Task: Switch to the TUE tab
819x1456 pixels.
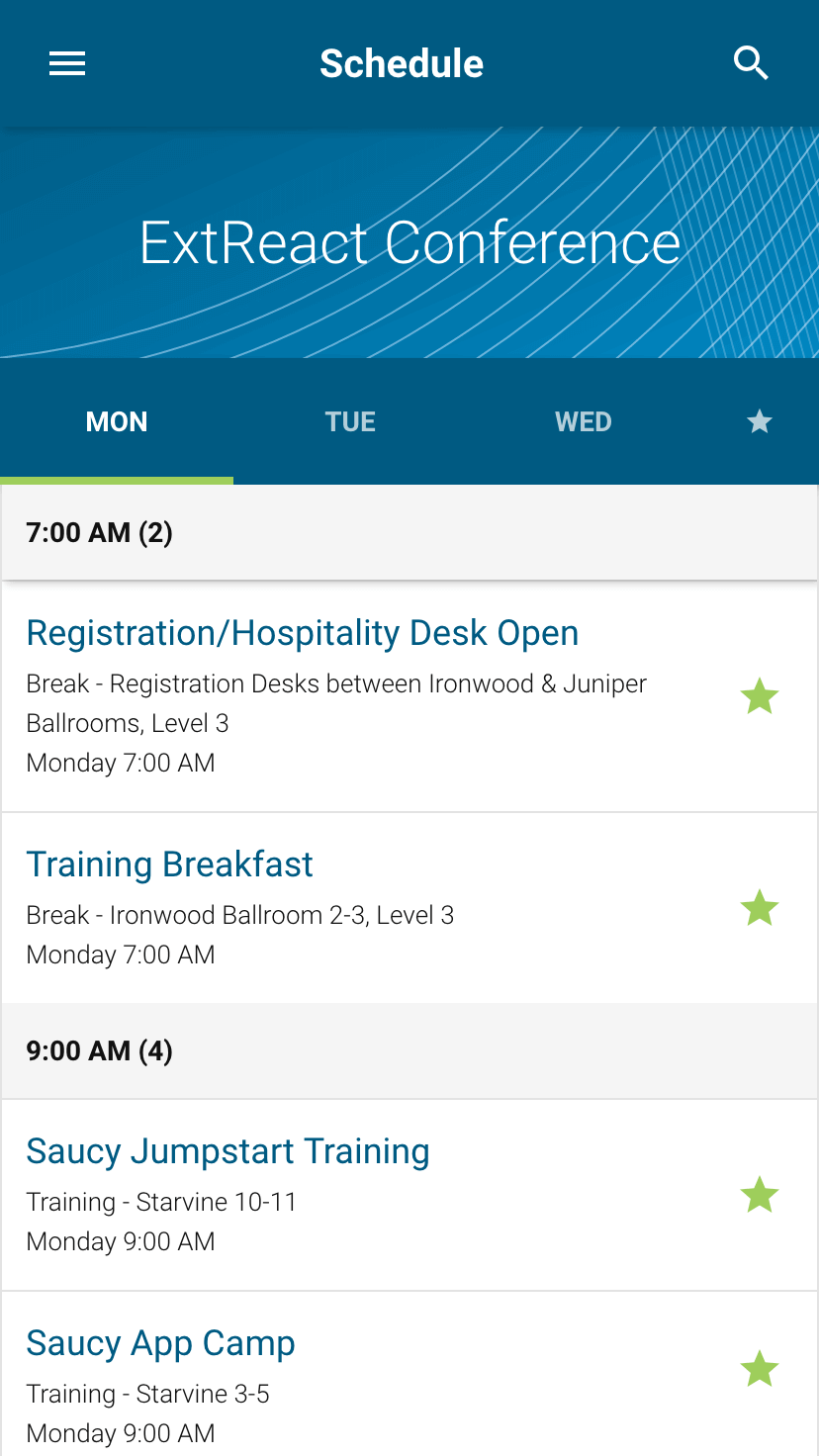Action: click(350, 422)
